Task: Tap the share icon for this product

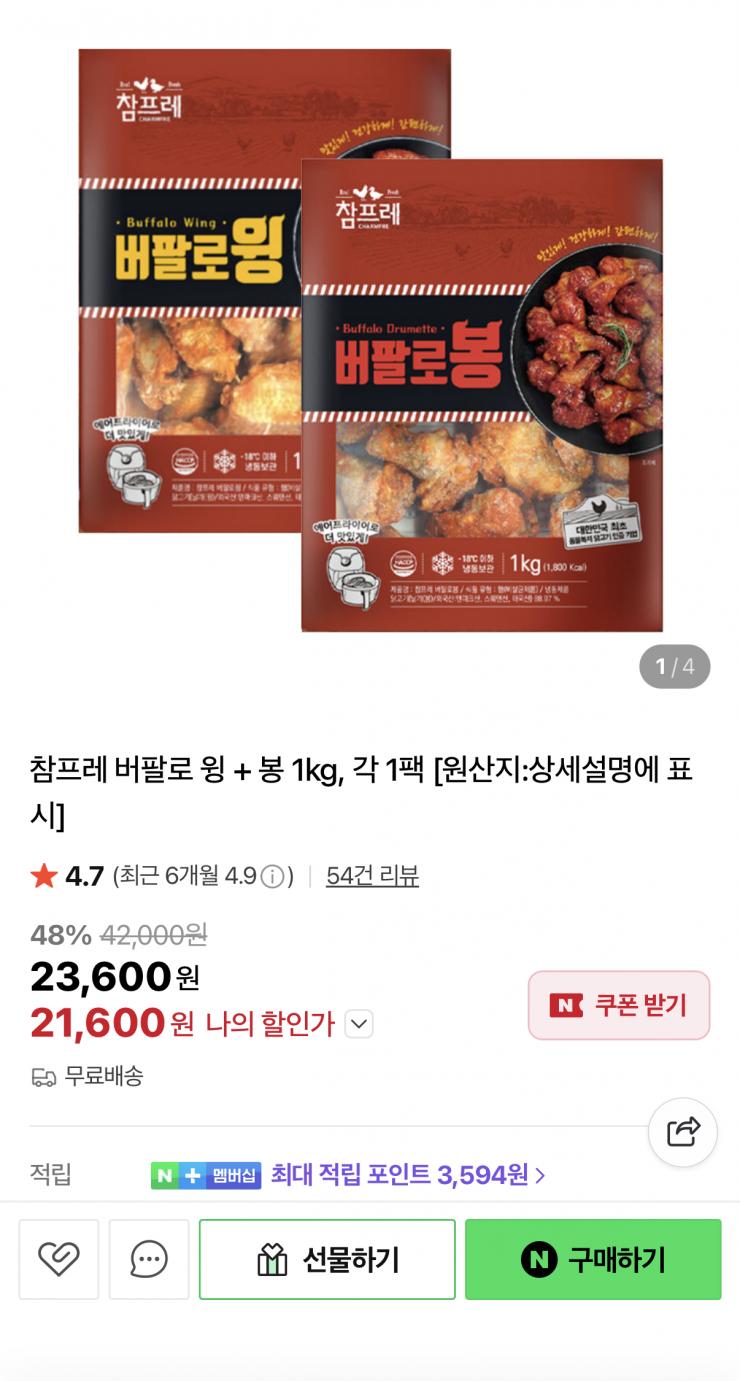Action: [x=683, y=1131]
